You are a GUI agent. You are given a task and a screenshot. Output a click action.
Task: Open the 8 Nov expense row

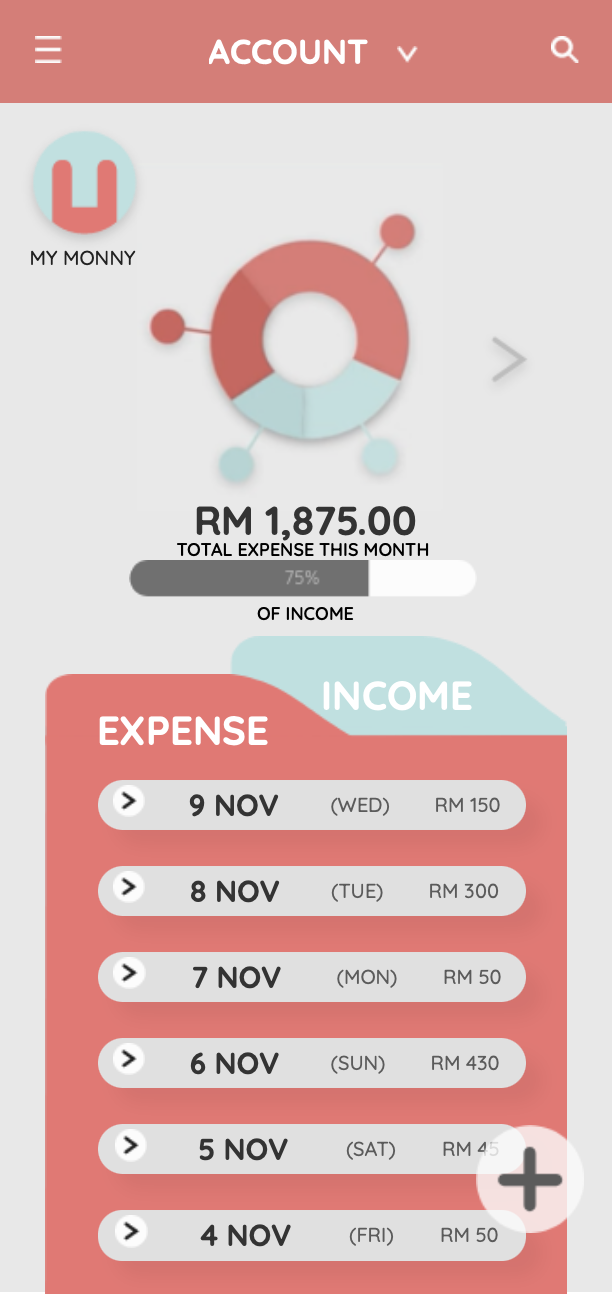pyautogui.click(x=129, y=887)
